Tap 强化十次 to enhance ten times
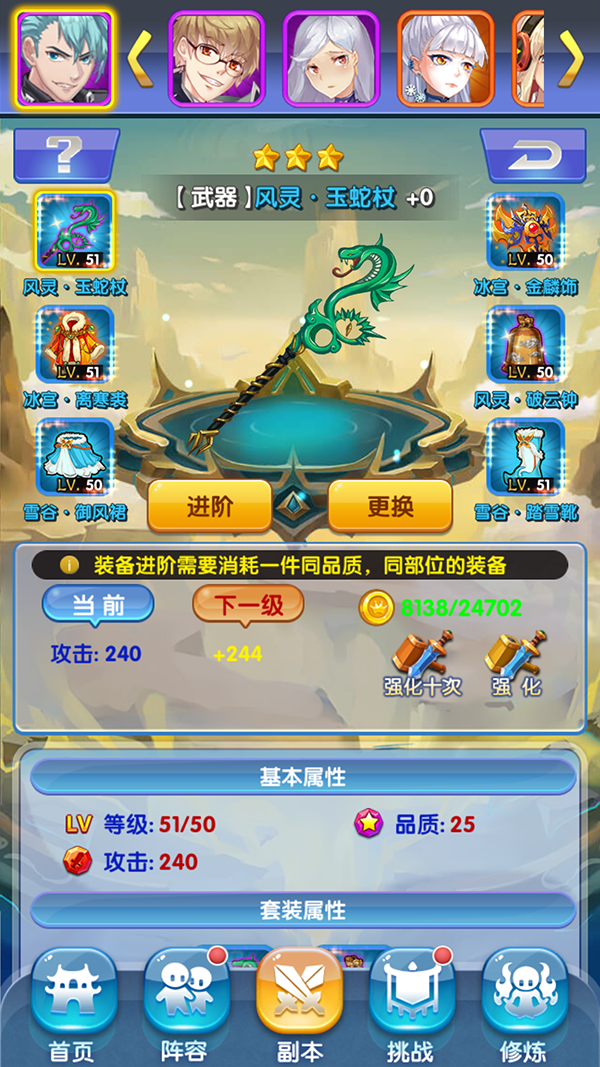Viewport: 600px width, 1067px height. click(x=422, y=664)
